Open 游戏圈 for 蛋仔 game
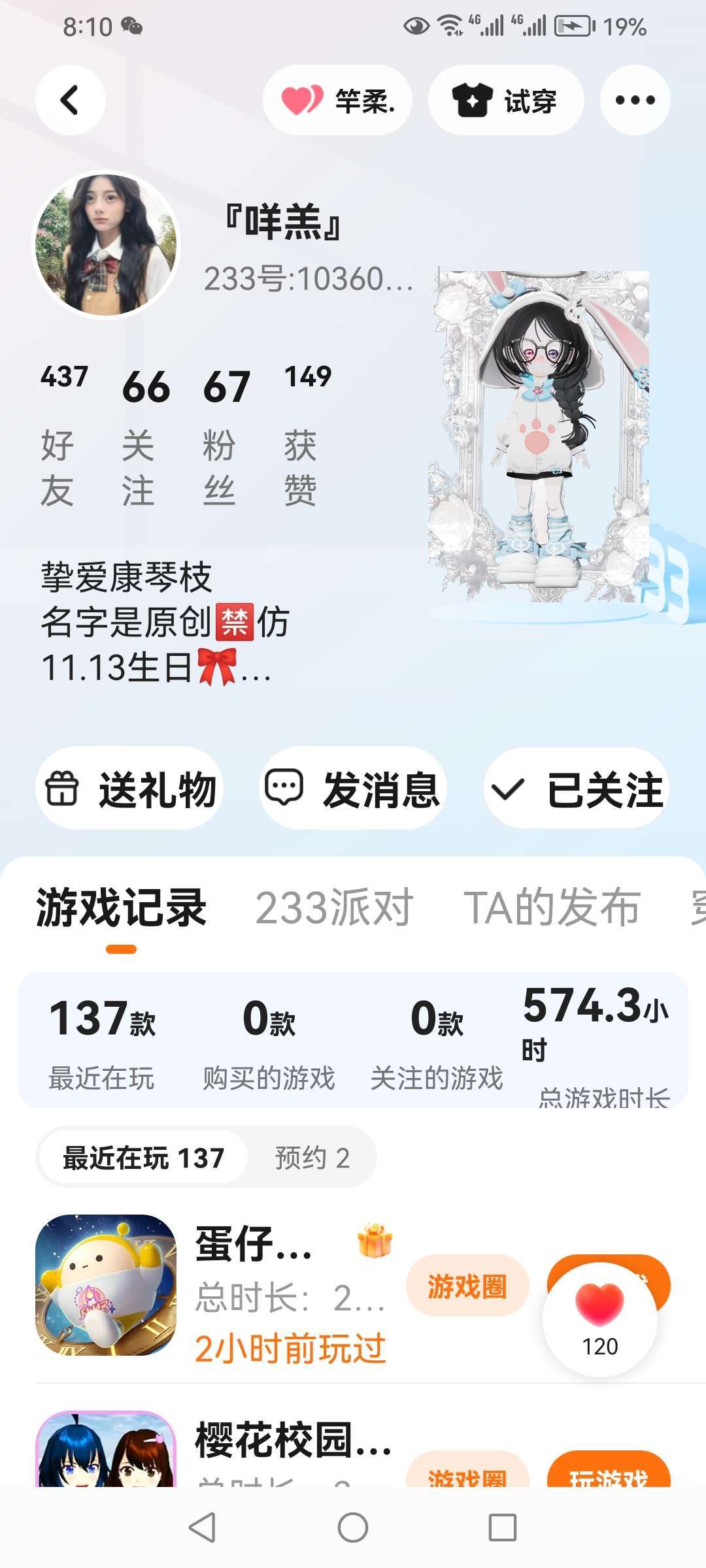The height and width of the screenshot is (1568, 706). 467,1286
